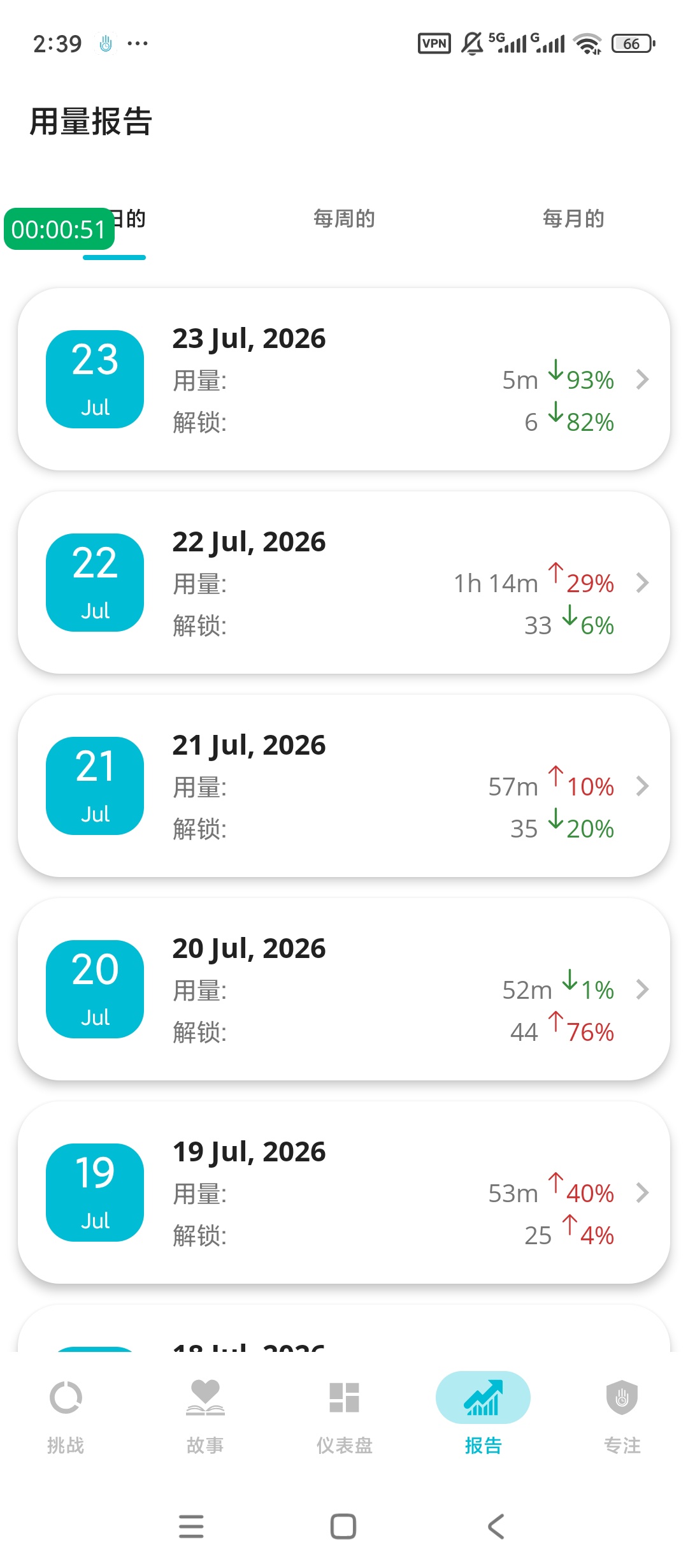688x1568 pixels.
Task: Open the 22 Jul, 2026 usage report
Action: point(344,583)
